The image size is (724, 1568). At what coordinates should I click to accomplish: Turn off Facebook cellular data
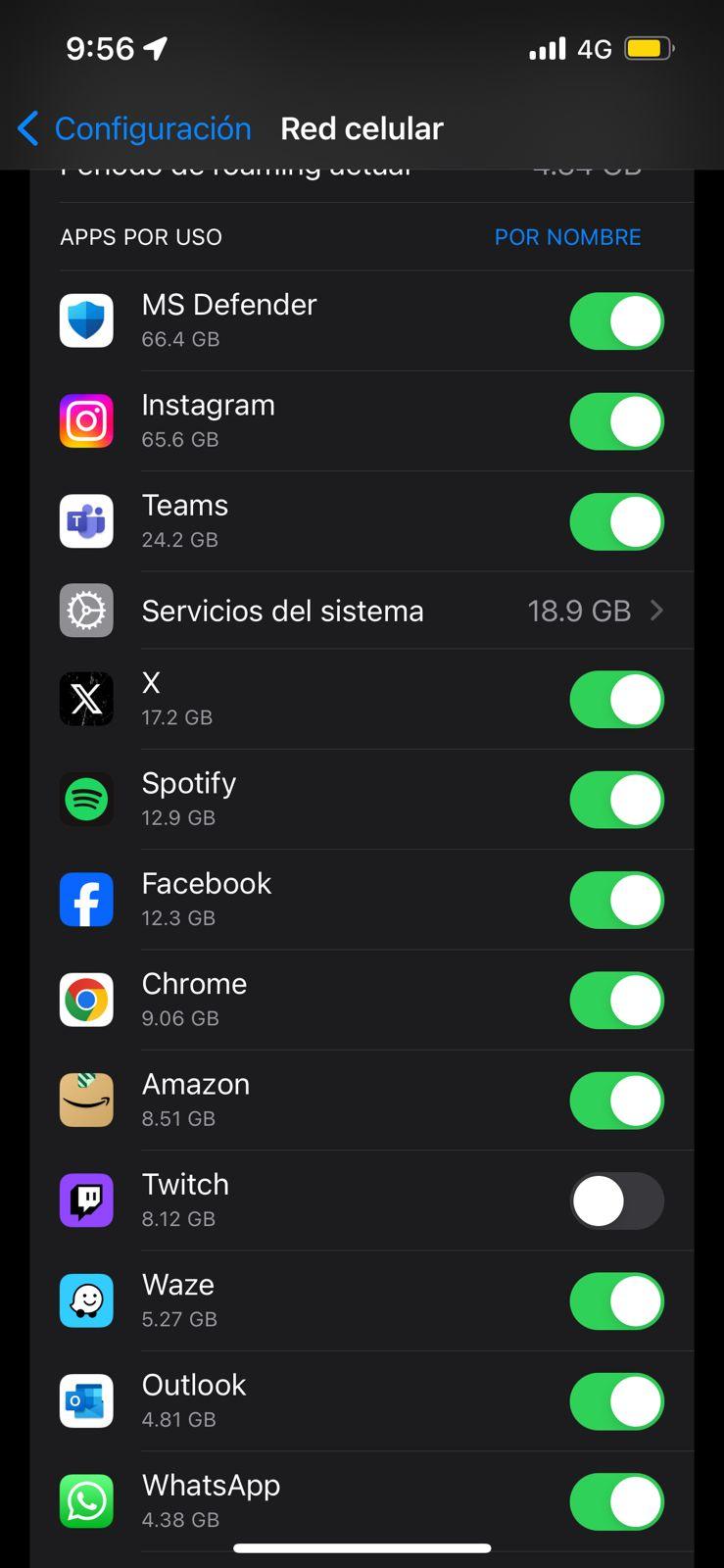coord(616,901)
